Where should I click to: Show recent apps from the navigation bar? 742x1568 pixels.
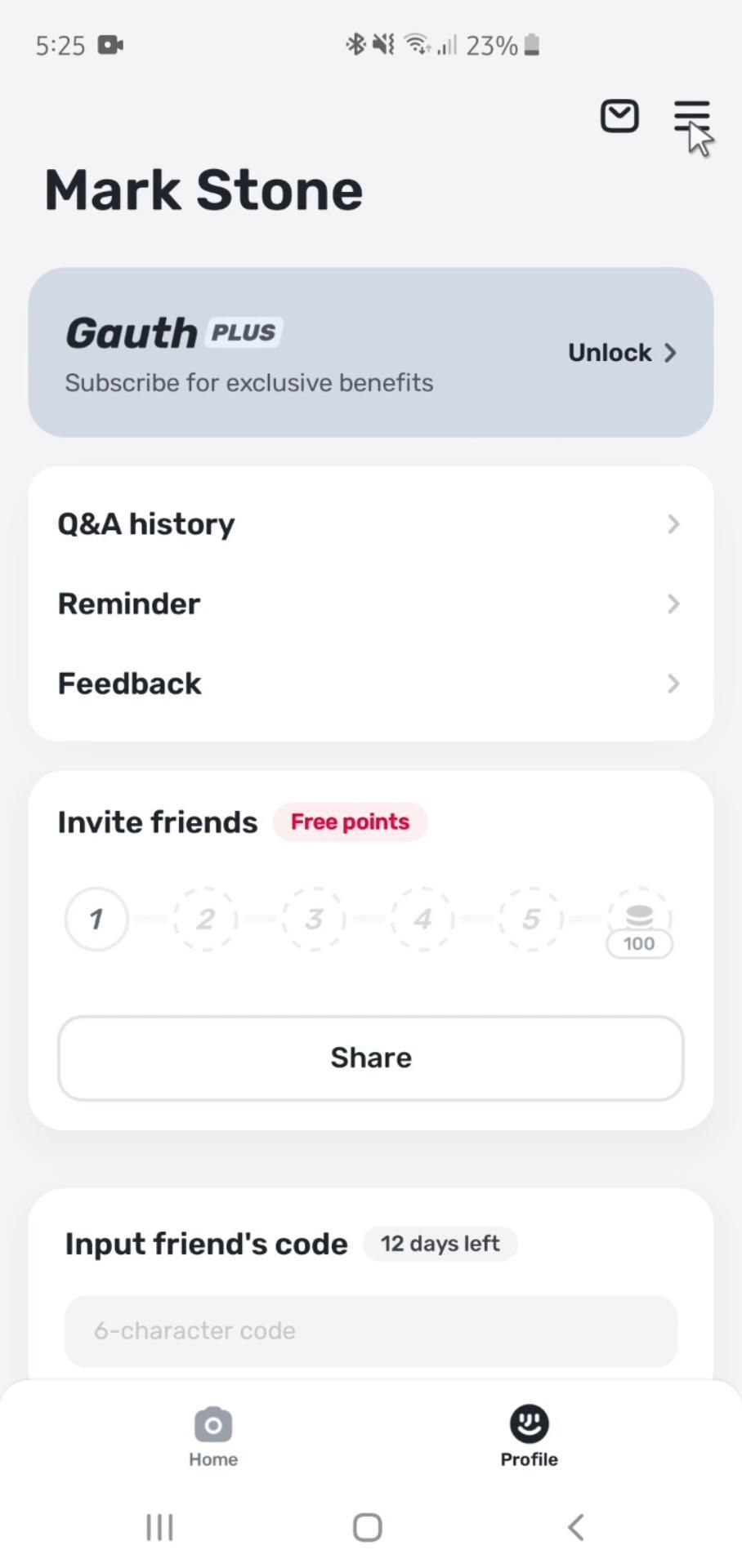pos(159,1527)
